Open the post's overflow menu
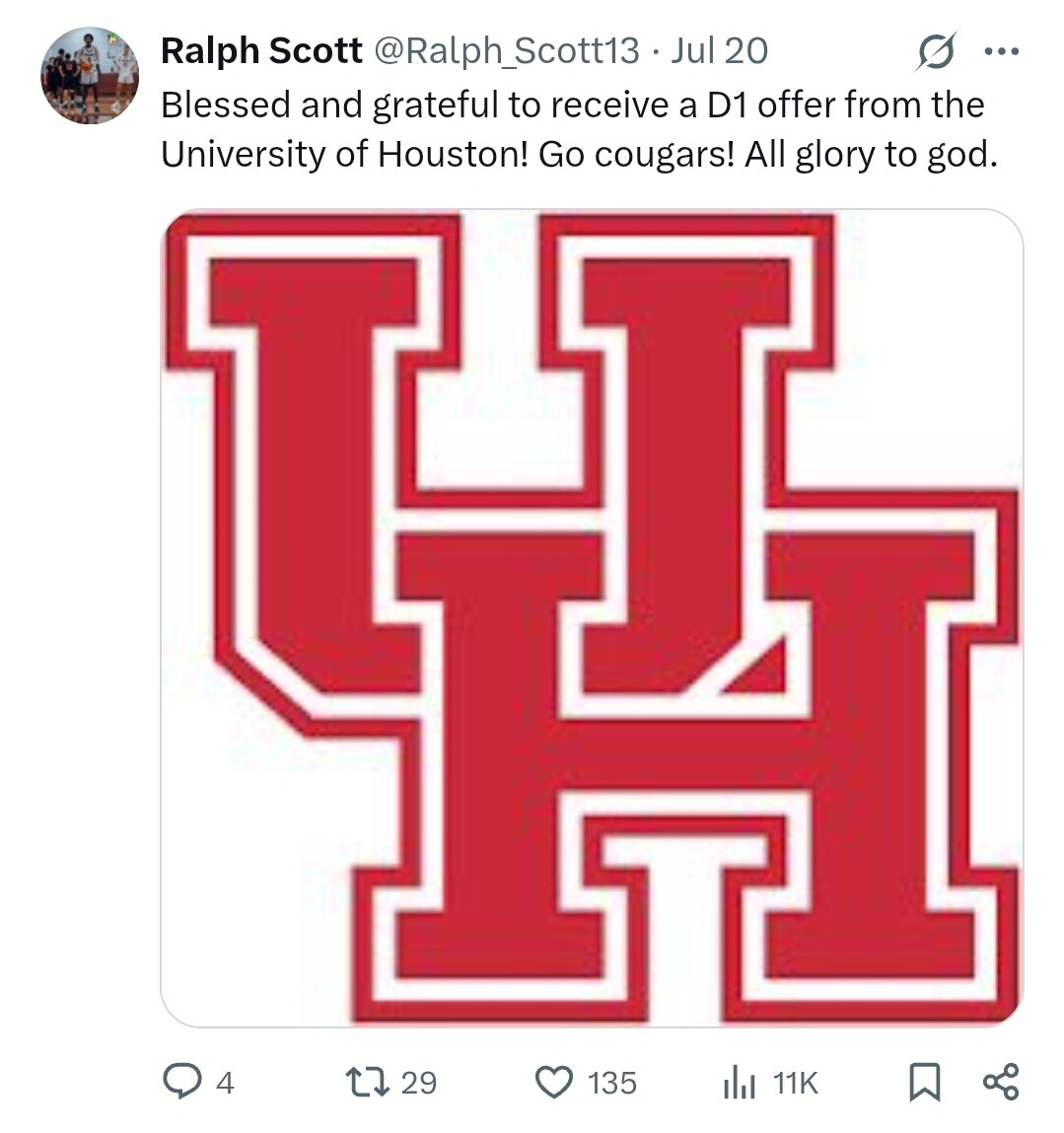1064x1133 pixels. click(1001, 51)
